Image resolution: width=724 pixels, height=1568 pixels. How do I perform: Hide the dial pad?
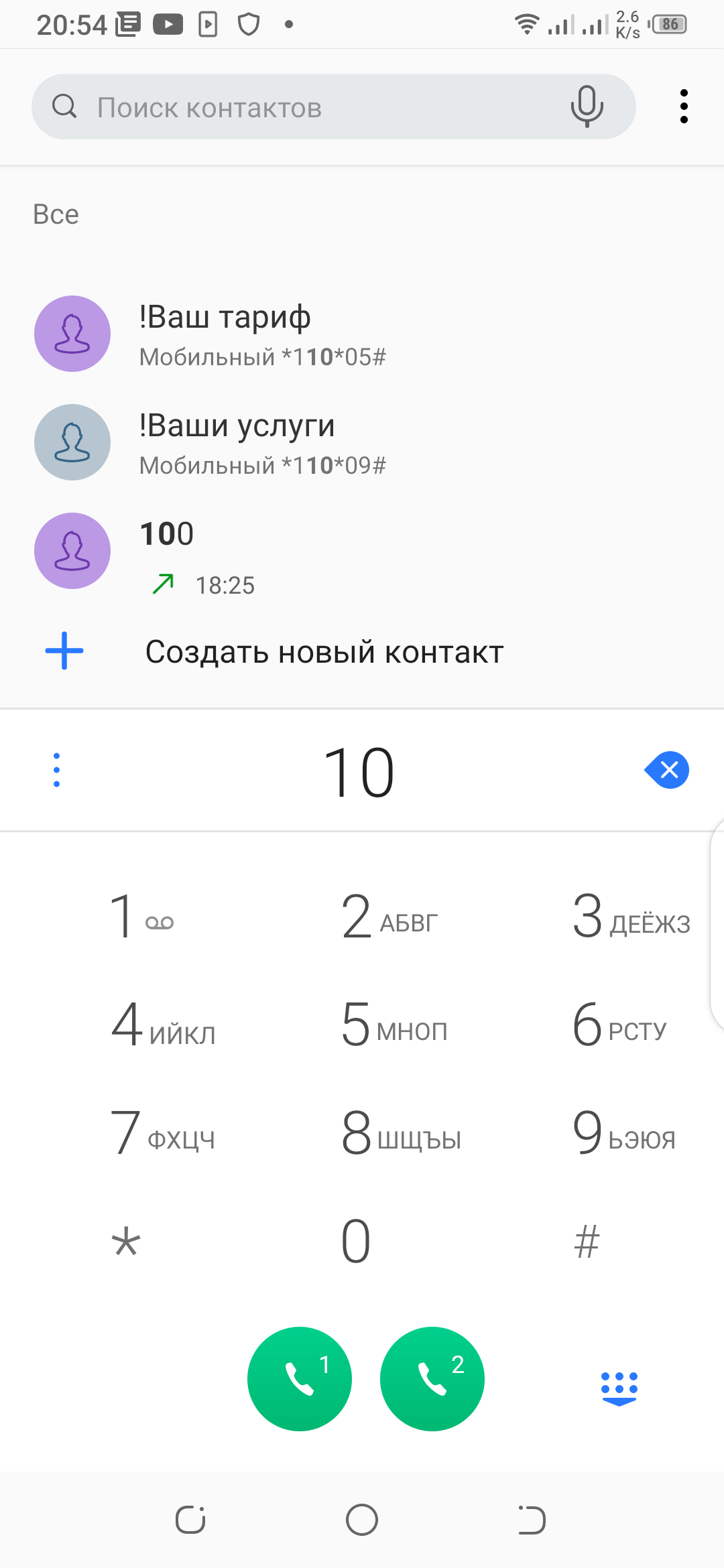tap(619, 1386)
